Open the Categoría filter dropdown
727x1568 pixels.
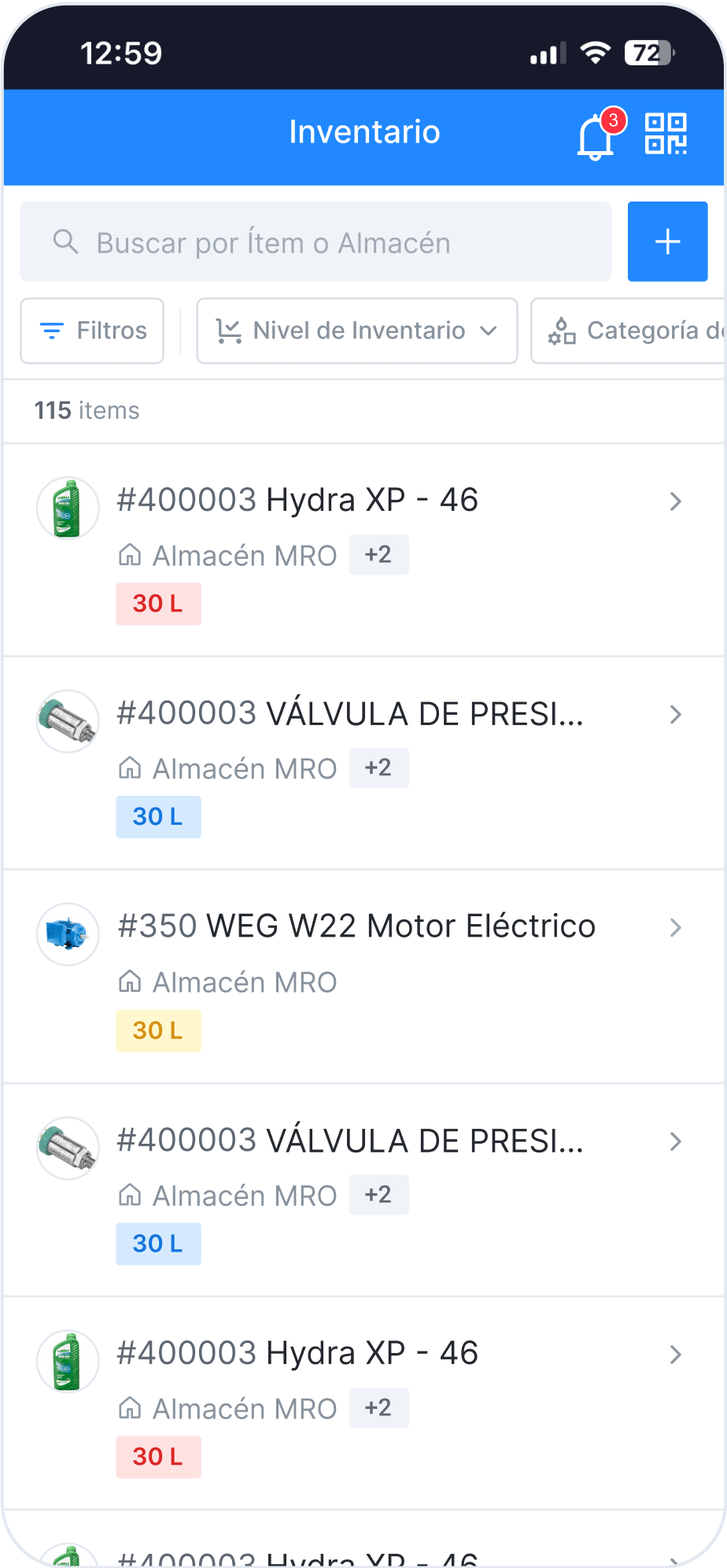click(628, 331)
